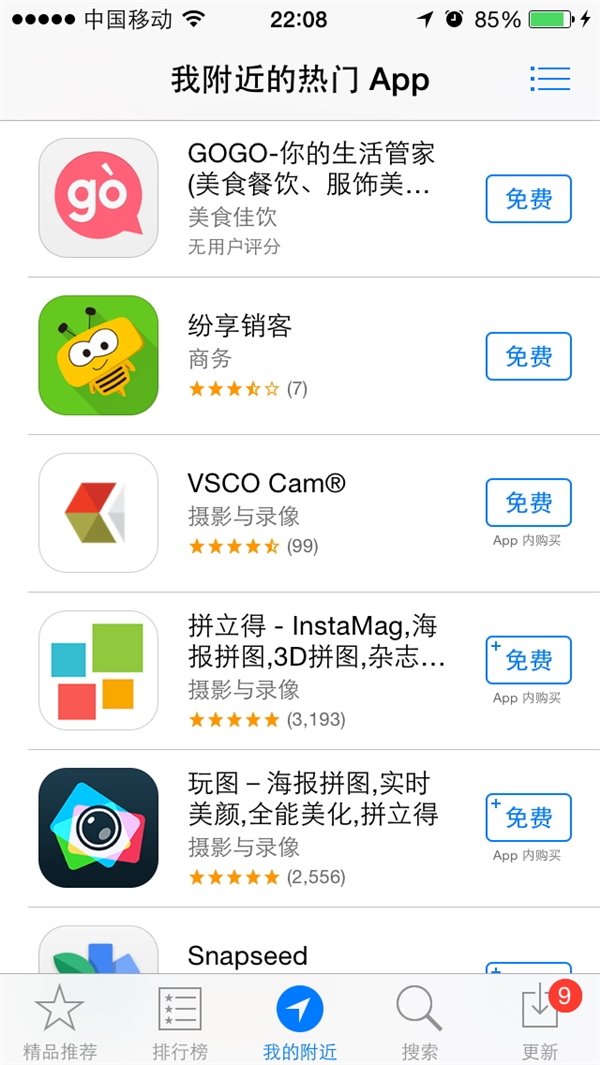
Task: Download 纷享销客 with its free button
Action: 528,357
